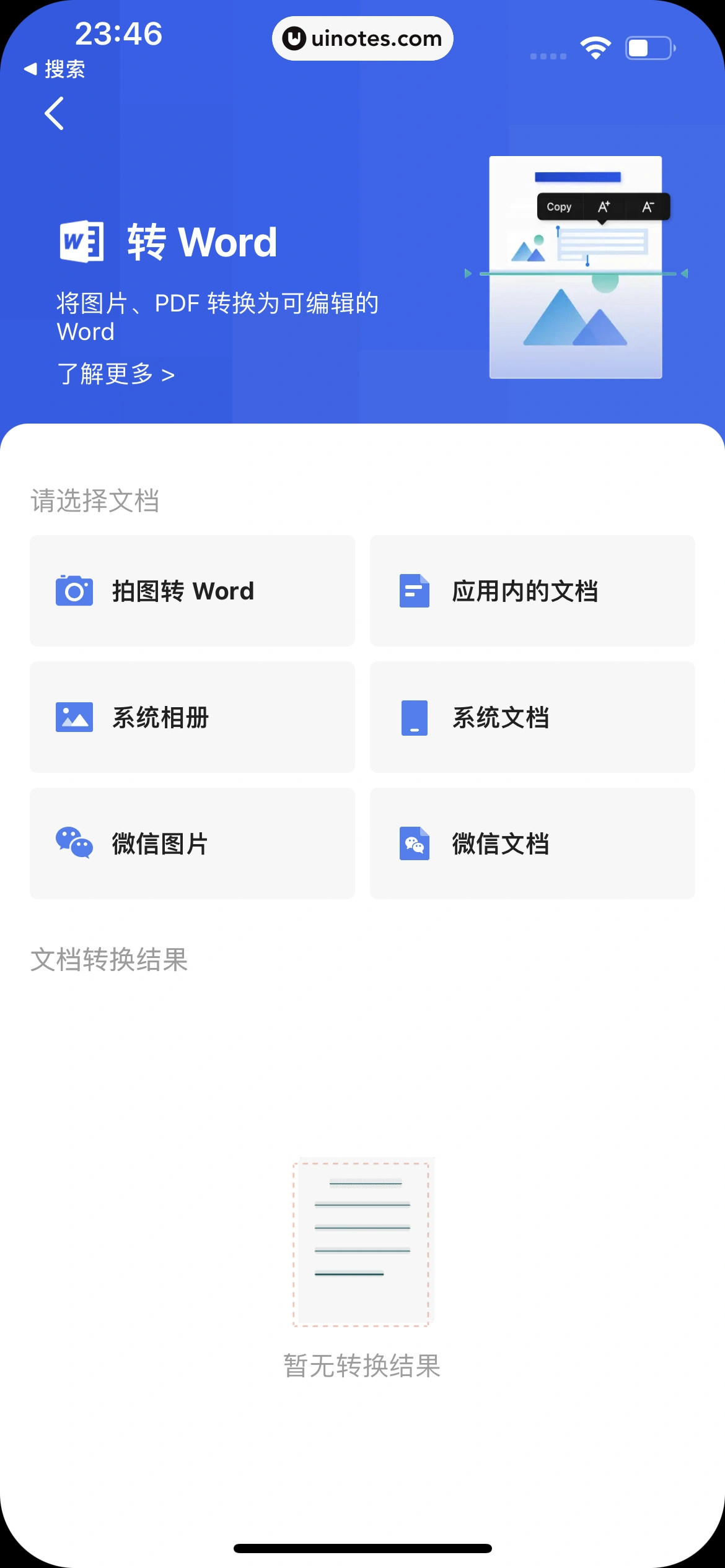725x1568 pixels.
Task: Import from 微信文档
Action: coord(532,843)
